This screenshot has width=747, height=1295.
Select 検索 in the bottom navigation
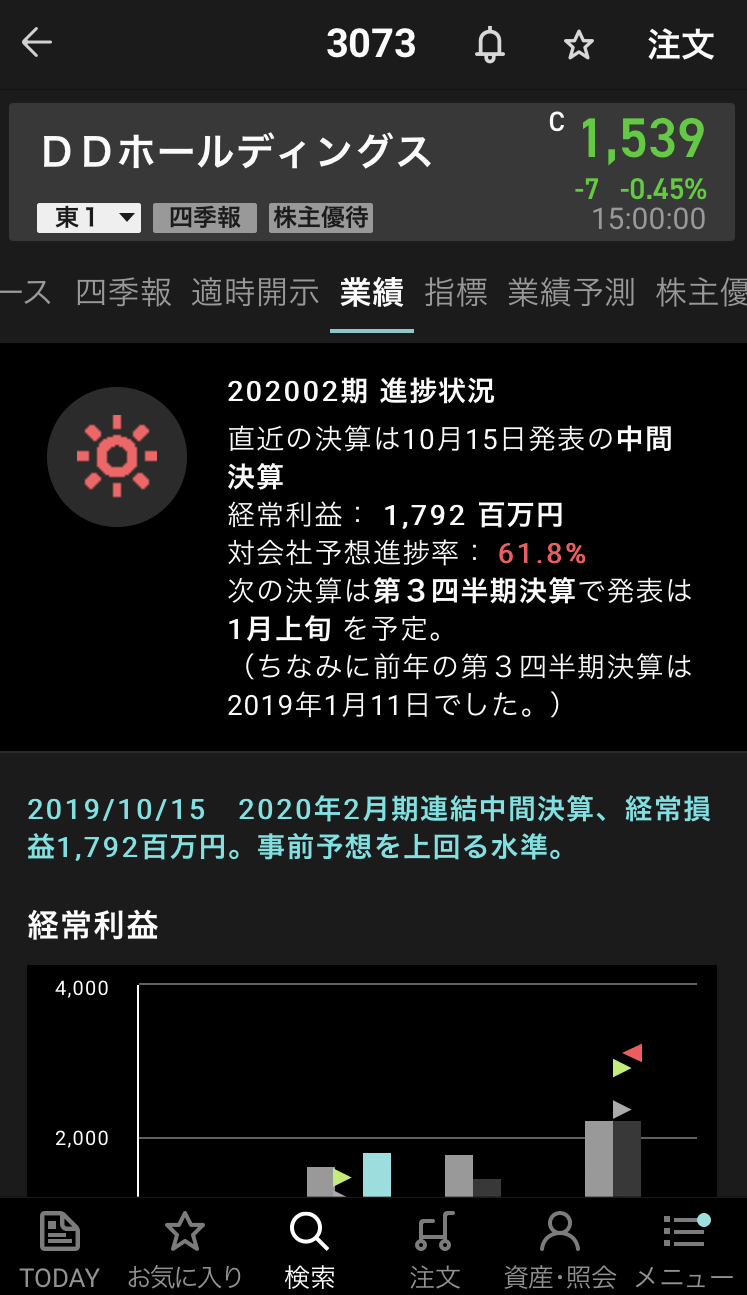coord(309,1248)
